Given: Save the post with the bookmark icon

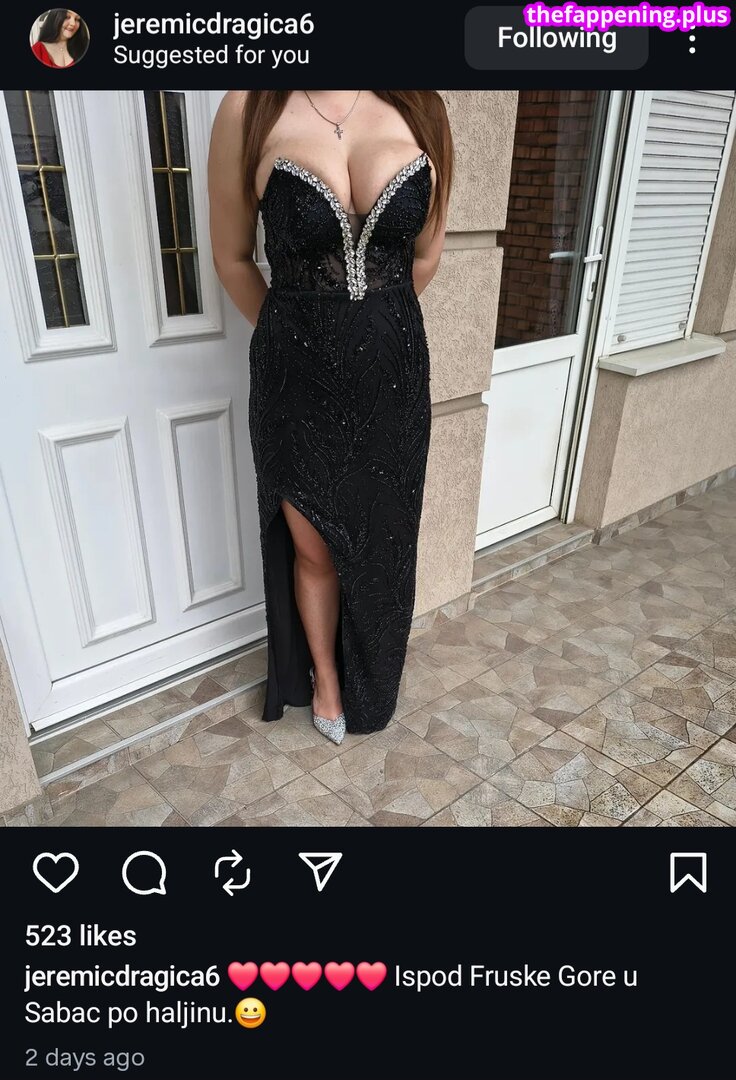Looking at the screenshot, I should 688,872.
